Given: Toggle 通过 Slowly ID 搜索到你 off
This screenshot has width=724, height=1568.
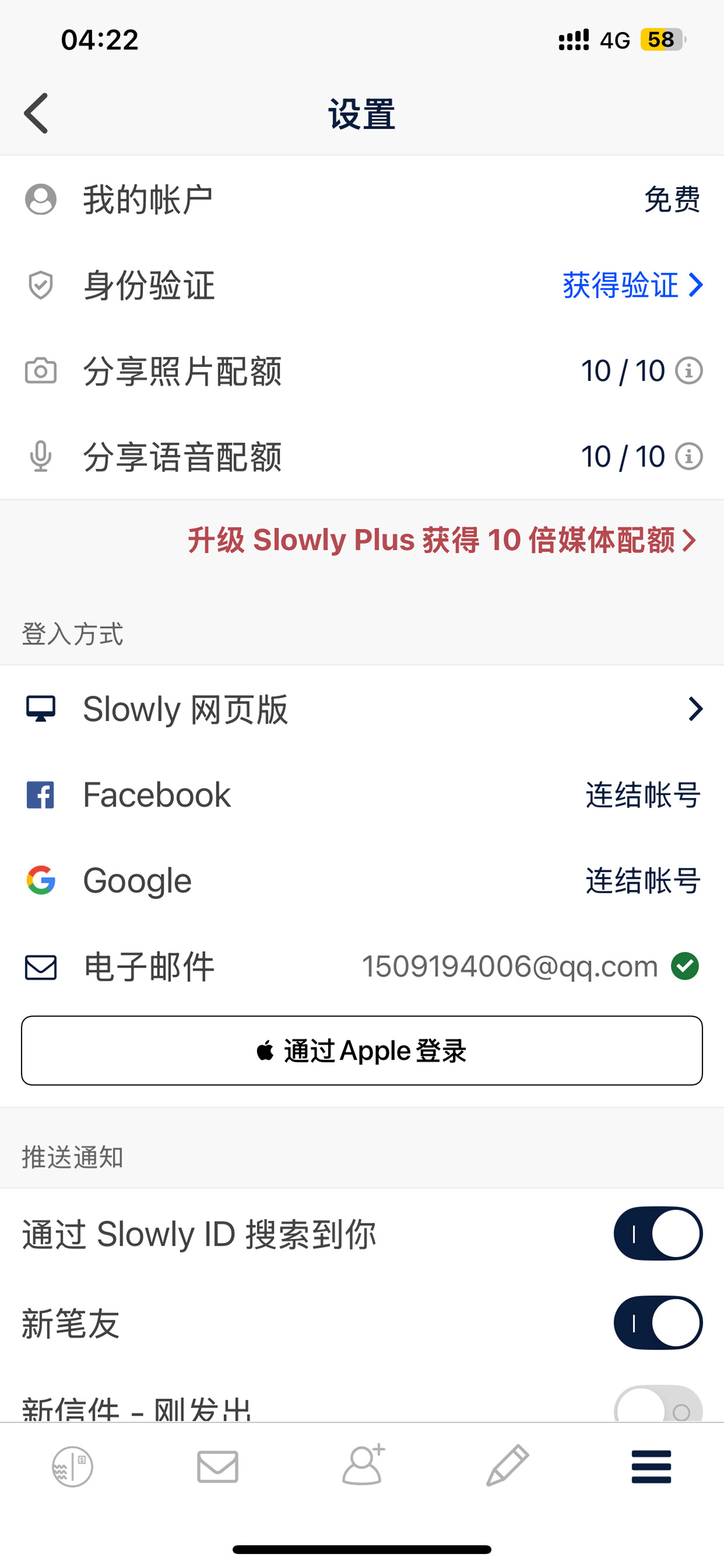Looking at the screenshot, I should (x=657, y=1233).
